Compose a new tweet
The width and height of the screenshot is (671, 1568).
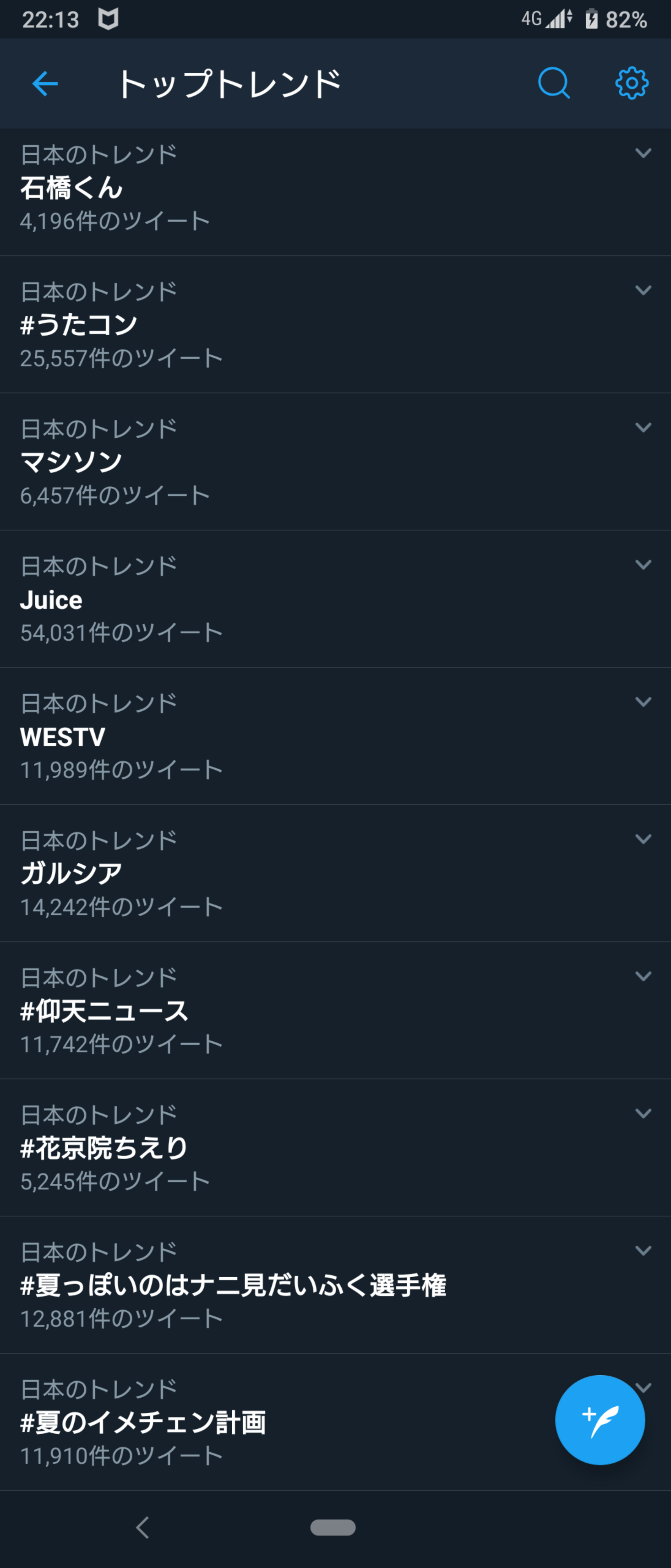tap(599, 1419)
